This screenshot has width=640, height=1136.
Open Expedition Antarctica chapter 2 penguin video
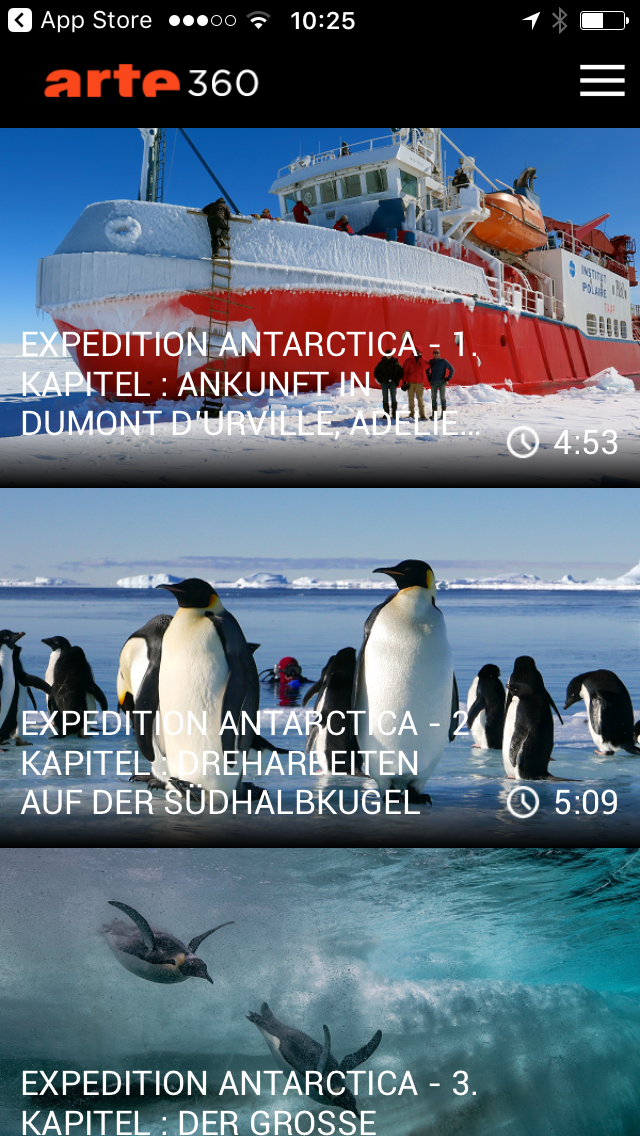click(320, 668)
